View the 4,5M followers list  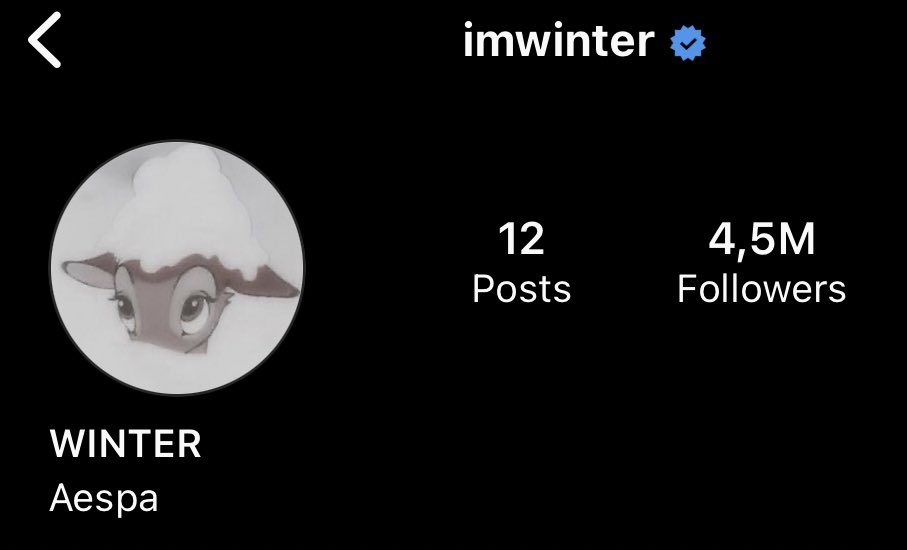click(761, 263)
